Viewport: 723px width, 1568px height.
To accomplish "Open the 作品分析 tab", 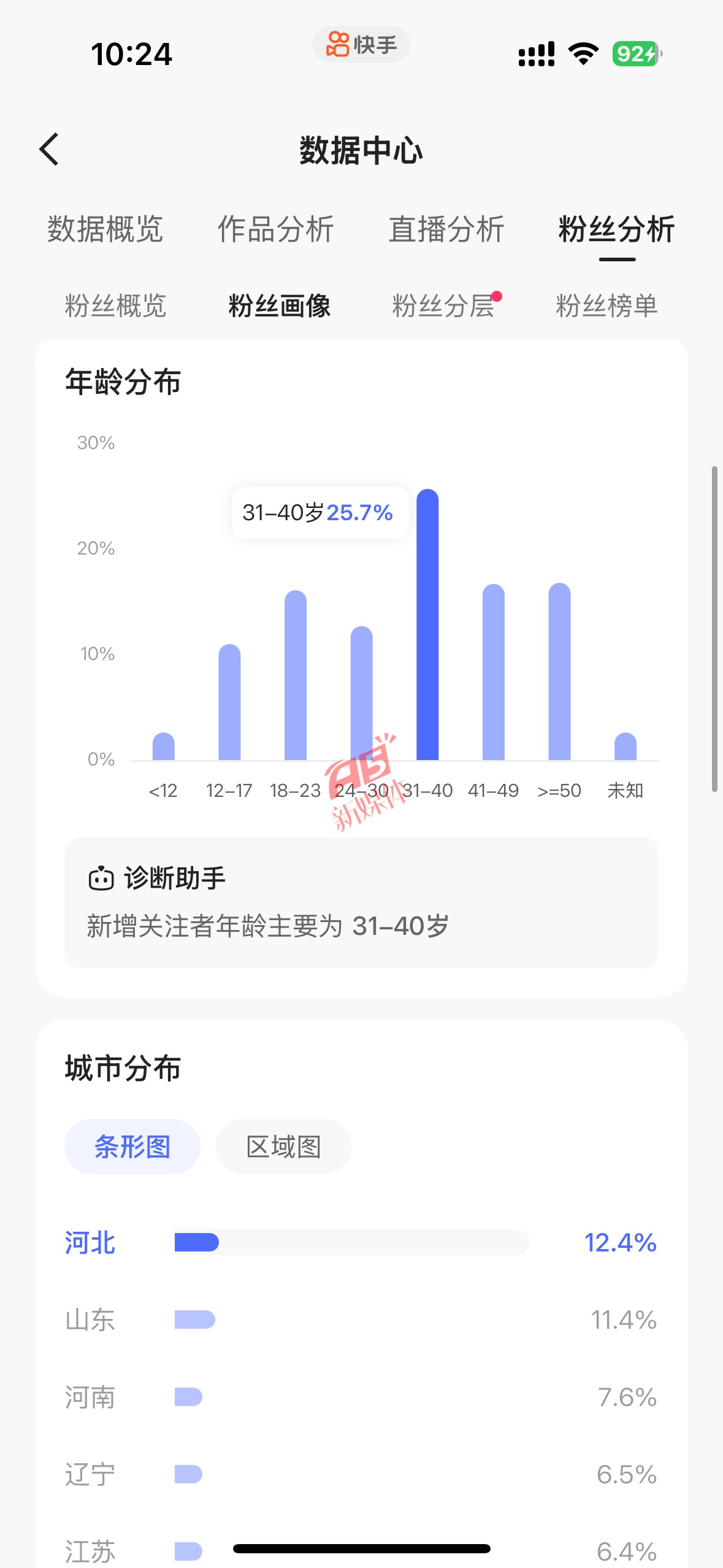I will (x=275, y=229).
